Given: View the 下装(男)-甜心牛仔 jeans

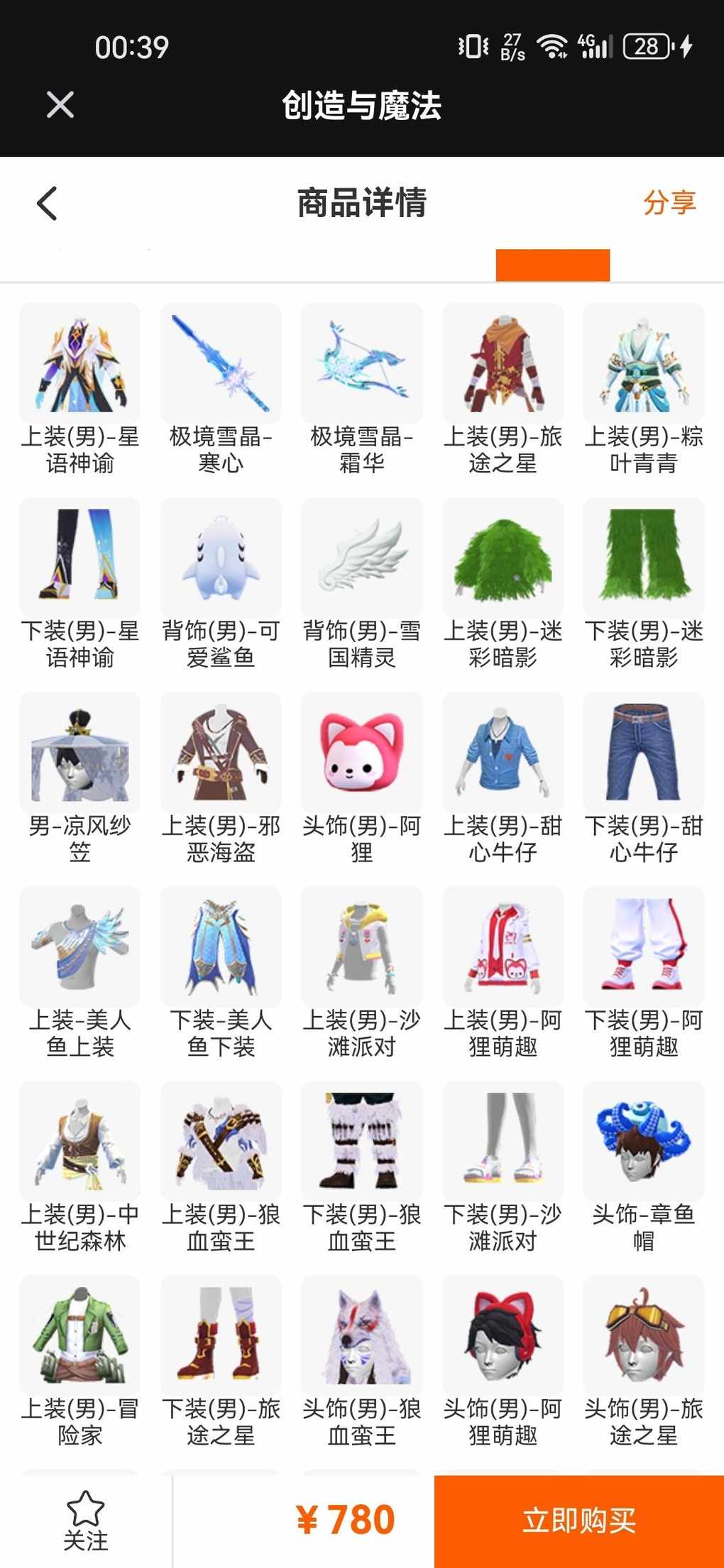Looking at the screenshot, I should point(644,778).
